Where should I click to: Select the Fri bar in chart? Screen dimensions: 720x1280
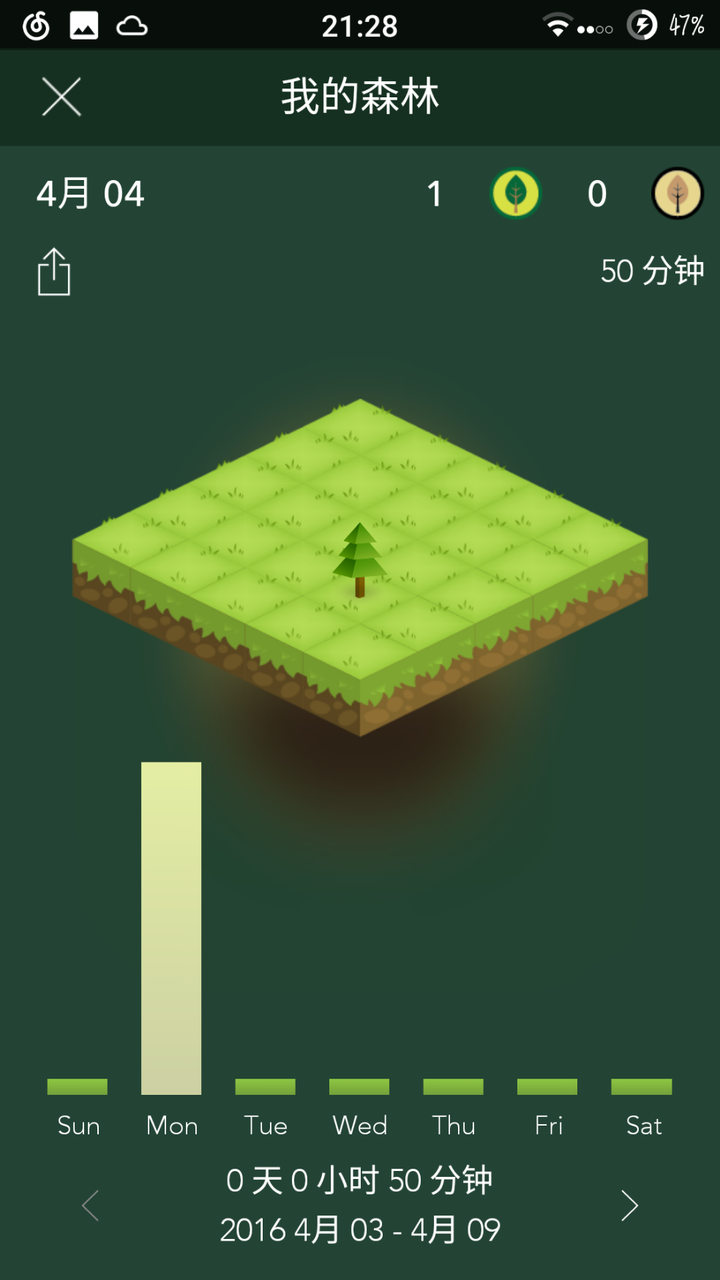(547, 1087)
